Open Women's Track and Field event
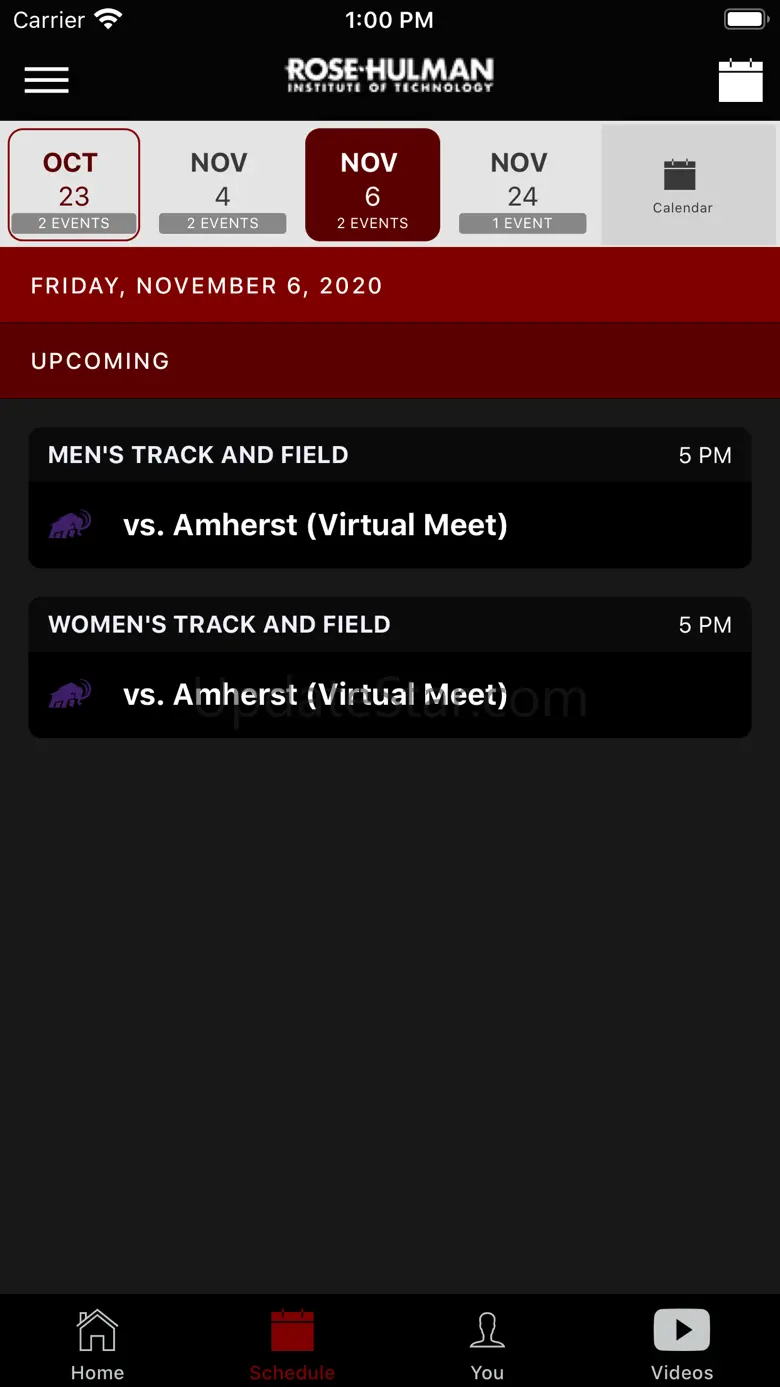Viewport: 780px width, 1387px height. coord(390,668)
